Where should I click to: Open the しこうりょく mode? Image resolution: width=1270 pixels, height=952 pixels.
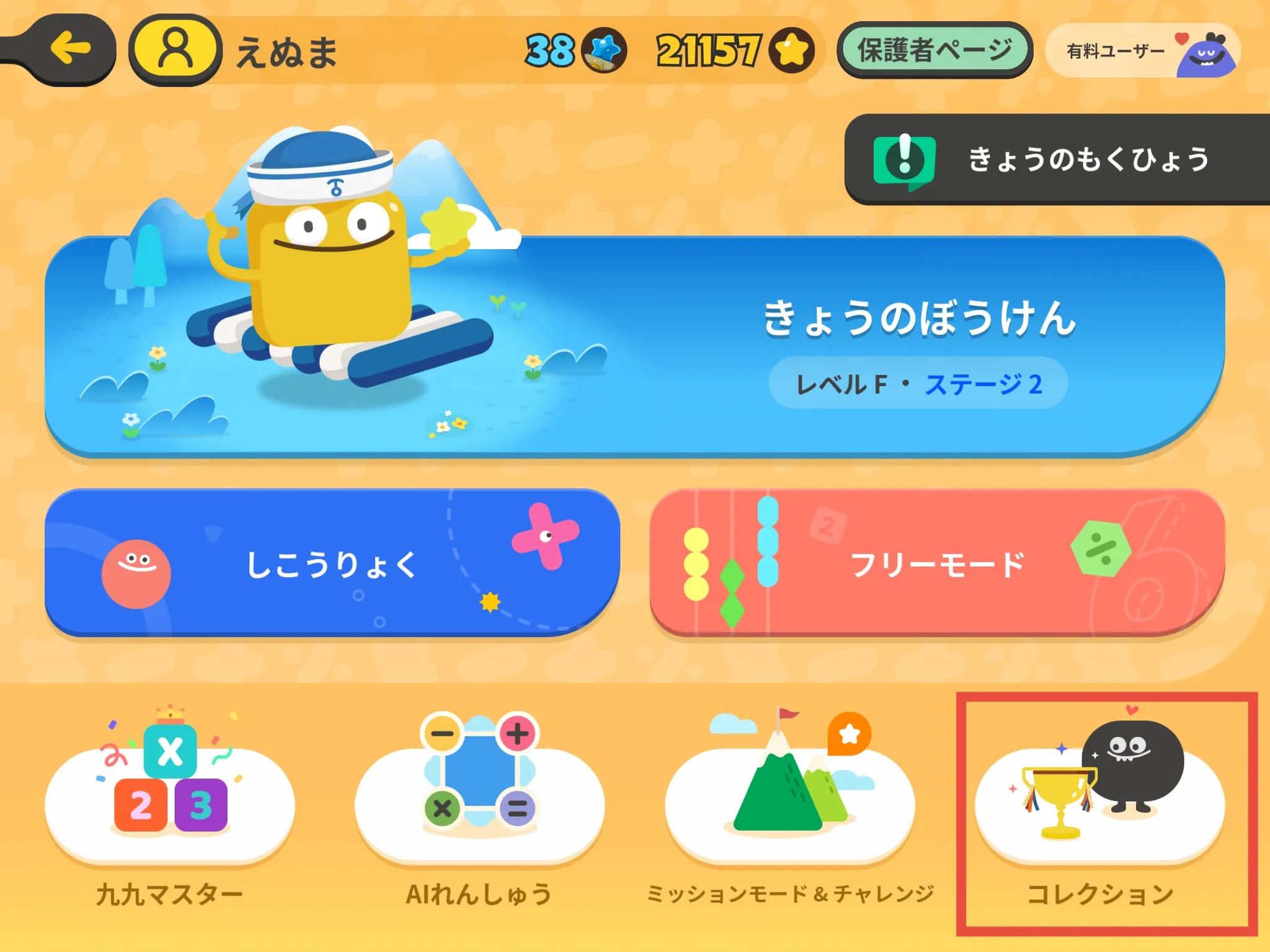pos(332,563)
